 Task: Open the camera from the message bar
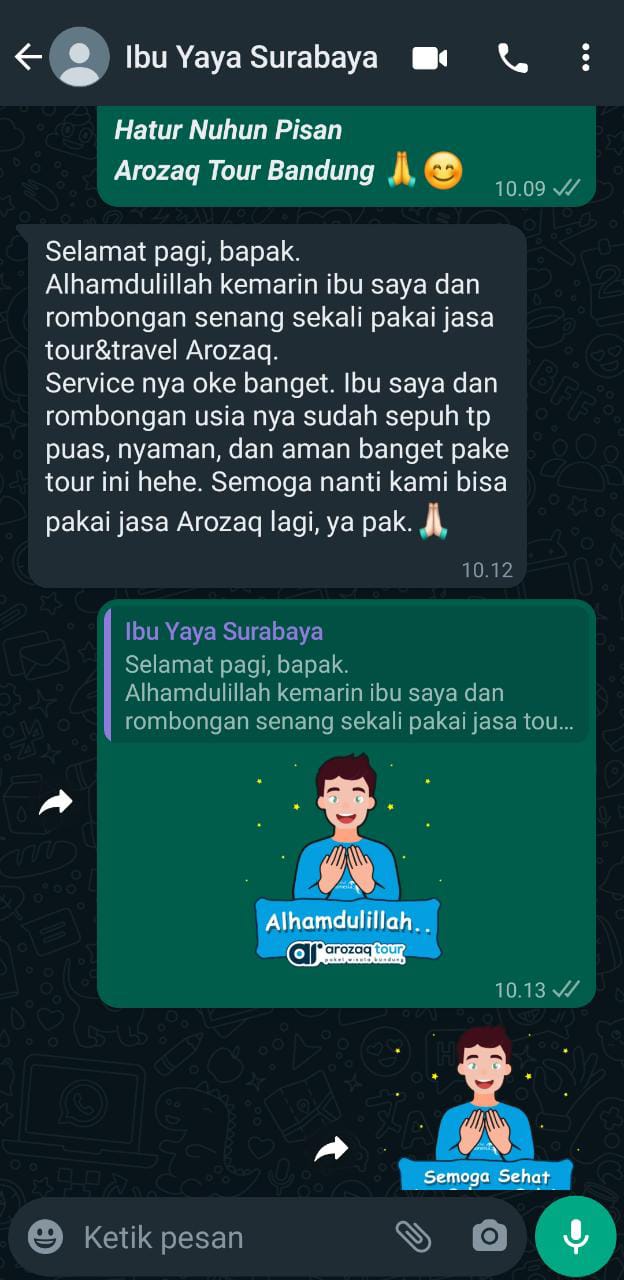point(489,1237)
